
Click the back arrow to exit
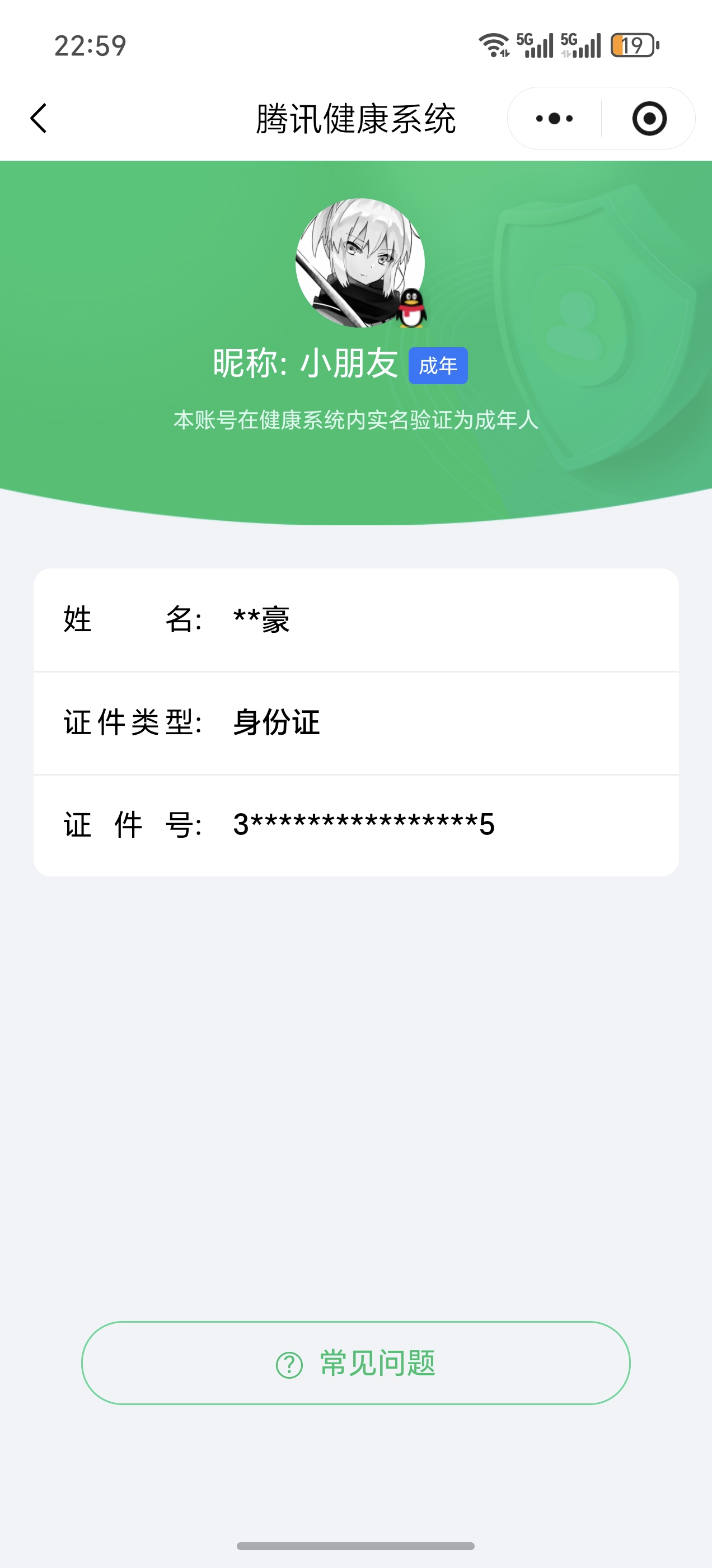click(39, 119)
